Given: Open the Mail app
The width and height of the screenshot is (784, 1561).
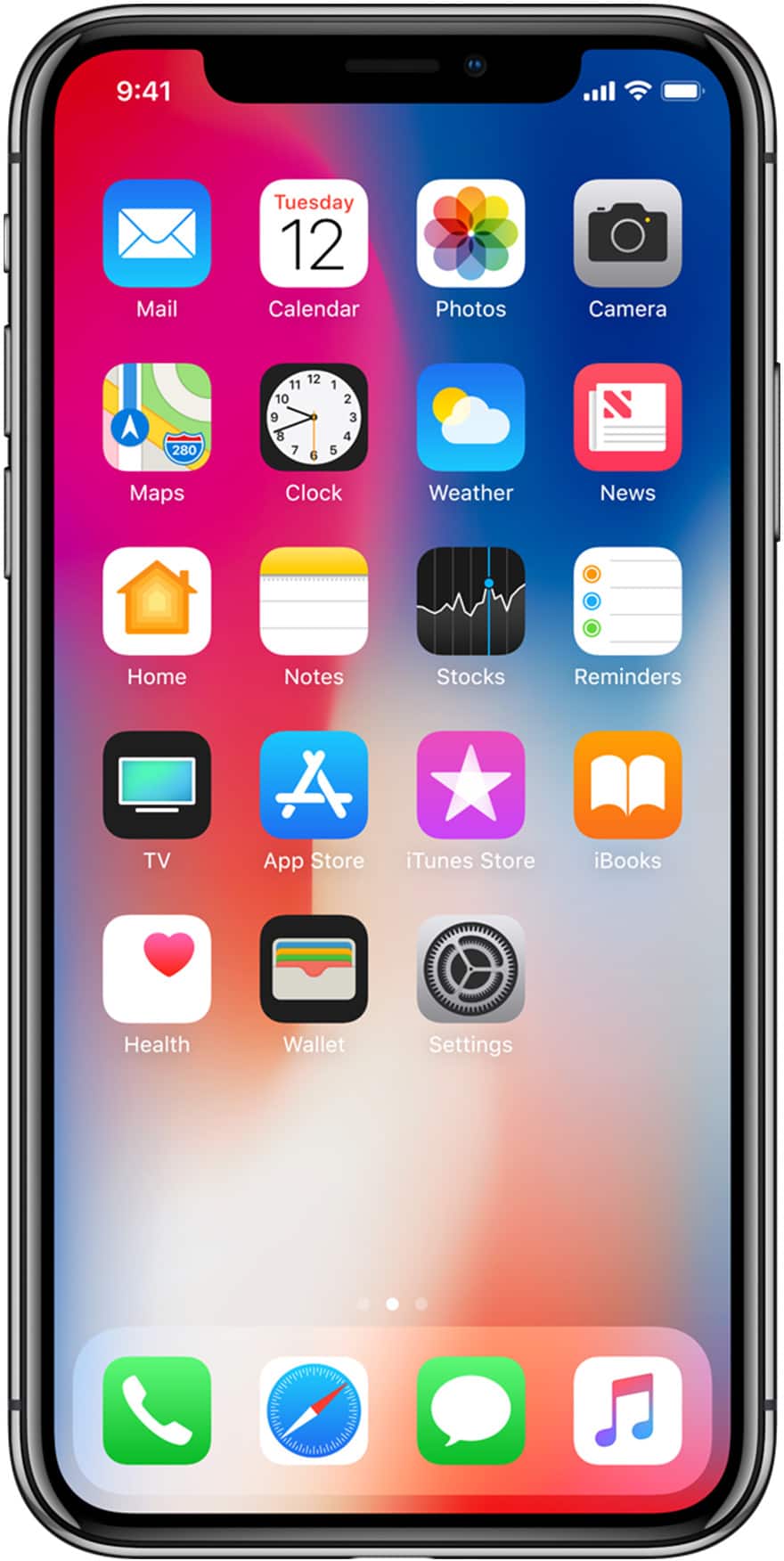Looking at the screenshot, I should (157, 233).
